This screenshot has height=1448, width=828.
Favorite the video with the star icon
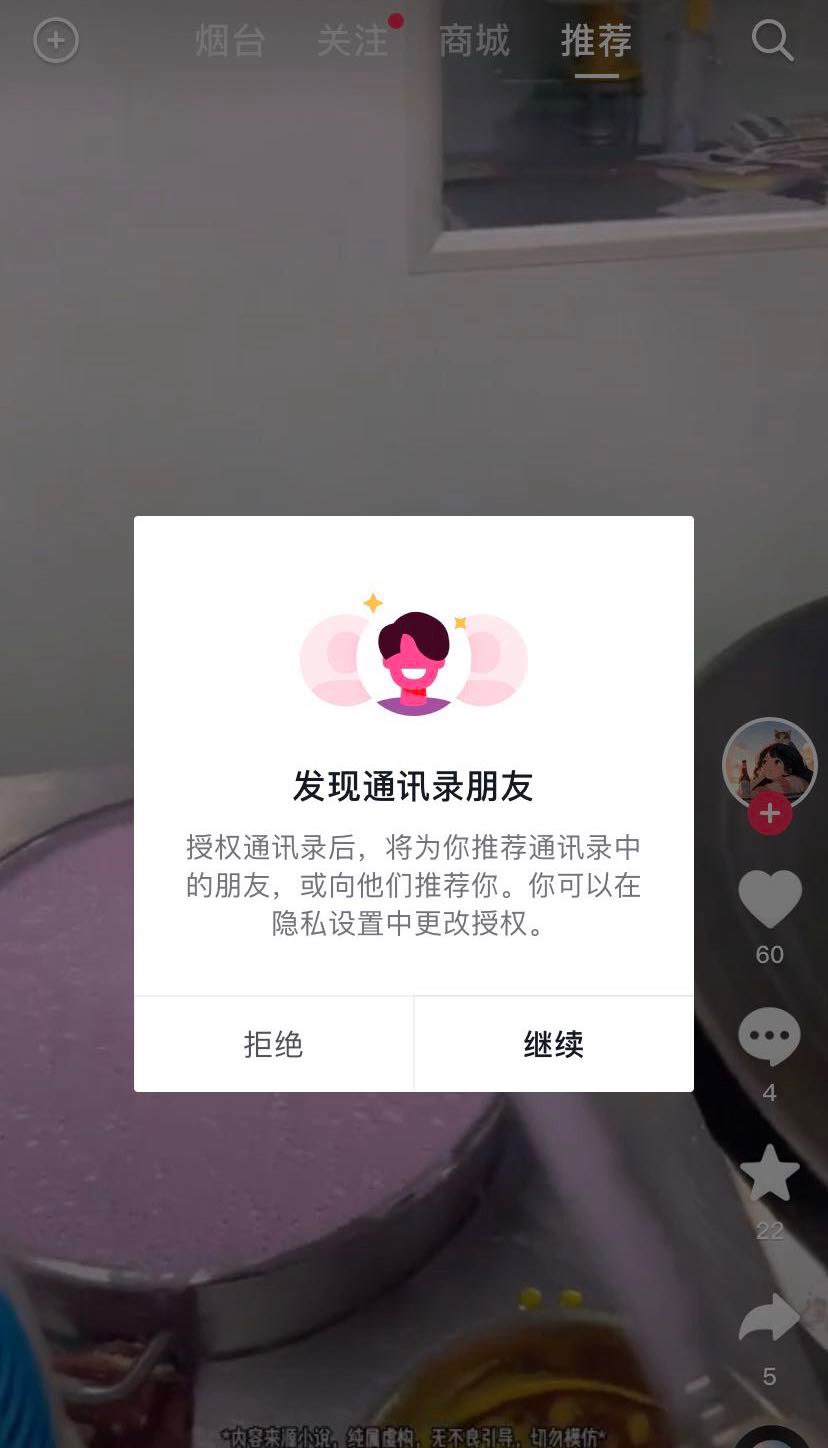click(x=769, y=1175)
